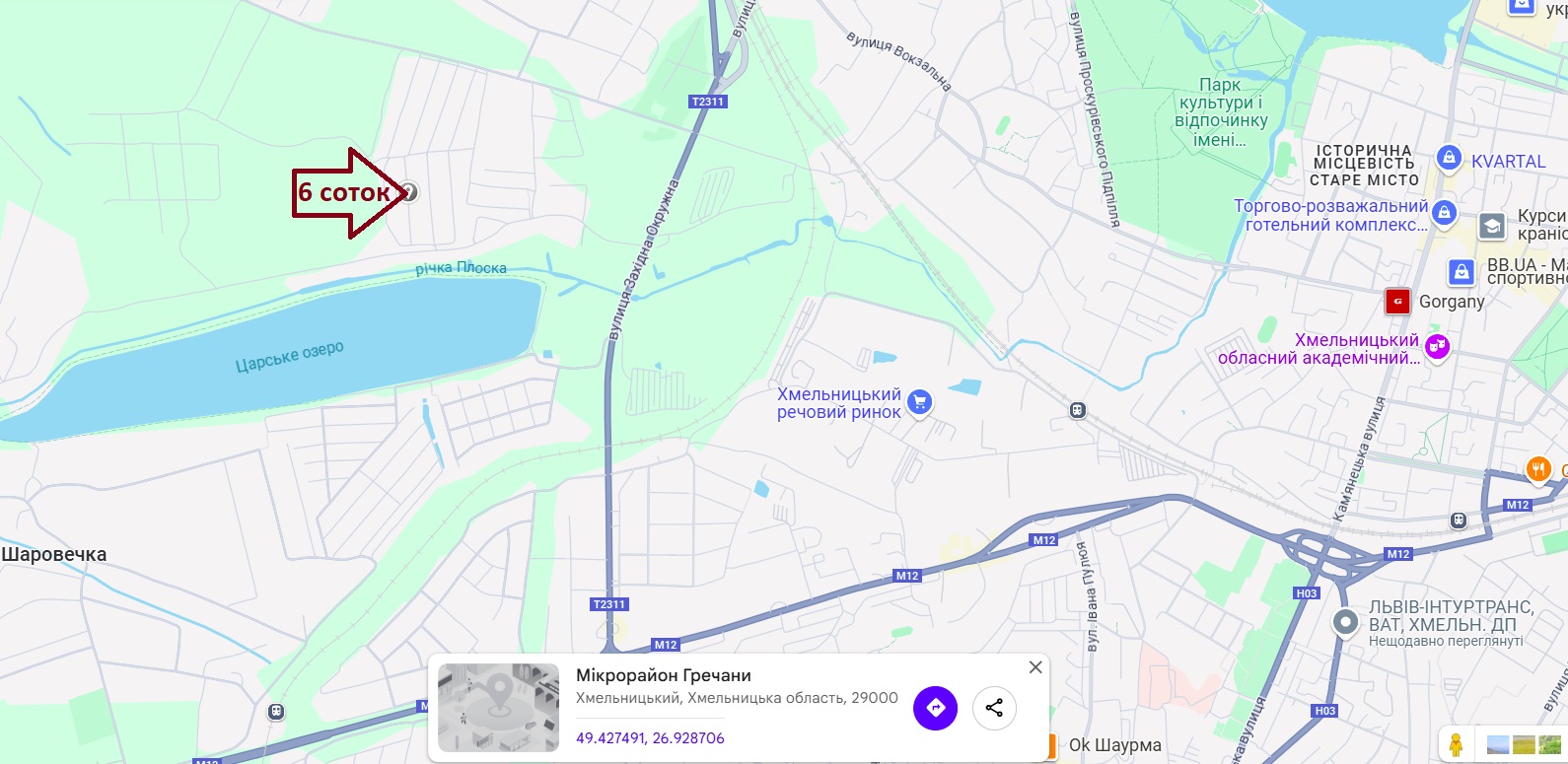Screen dimensions: 1568x764
Task: Share the Мікрорайон Гречани location
Action: [994, 708]
